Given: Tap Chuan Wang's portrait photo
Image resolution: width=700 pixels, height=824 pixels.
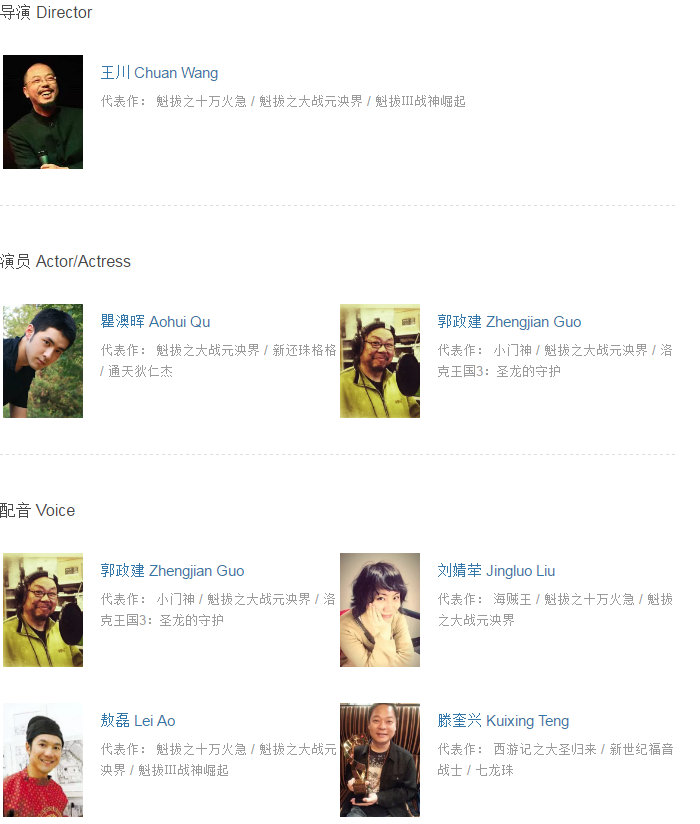Looking at the screenshot, I should click(43, 112).
